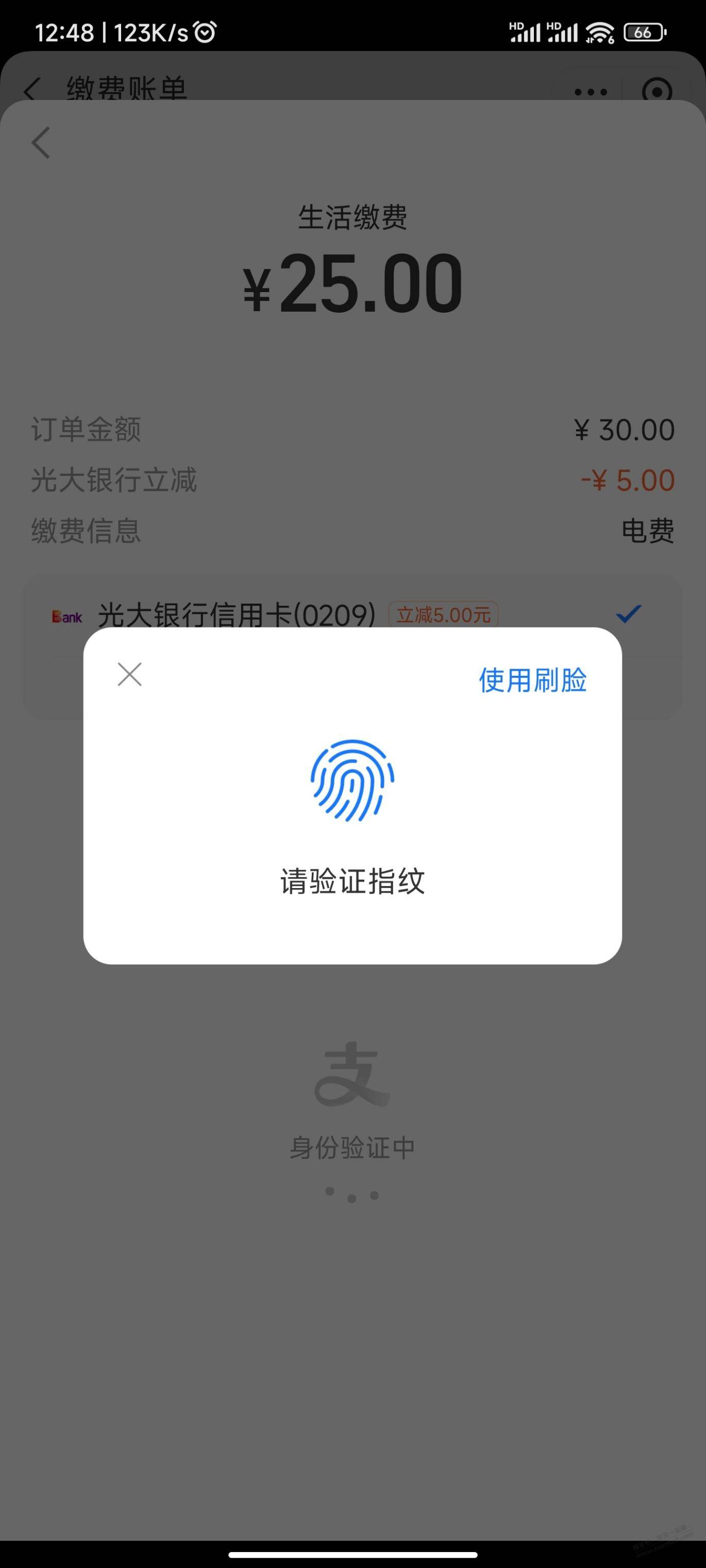This screenshot has width=706, height=1568.
Task: Select the 光大银行信用卡(0209) payment method
Action: (x=352, y=614)
